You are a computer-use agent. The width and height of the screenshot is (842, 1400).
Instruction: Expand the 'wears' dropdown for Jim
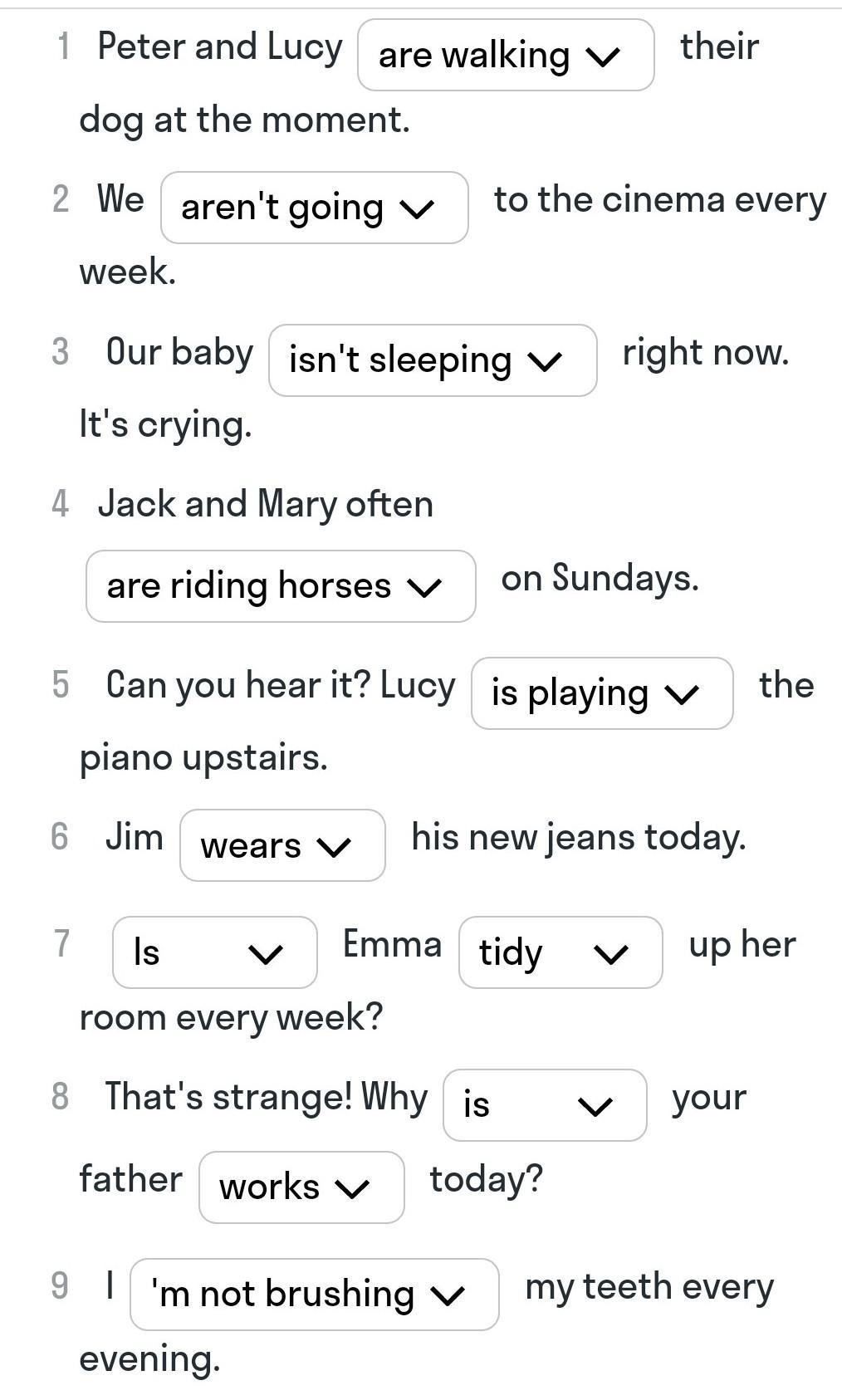tap(282, 845)
